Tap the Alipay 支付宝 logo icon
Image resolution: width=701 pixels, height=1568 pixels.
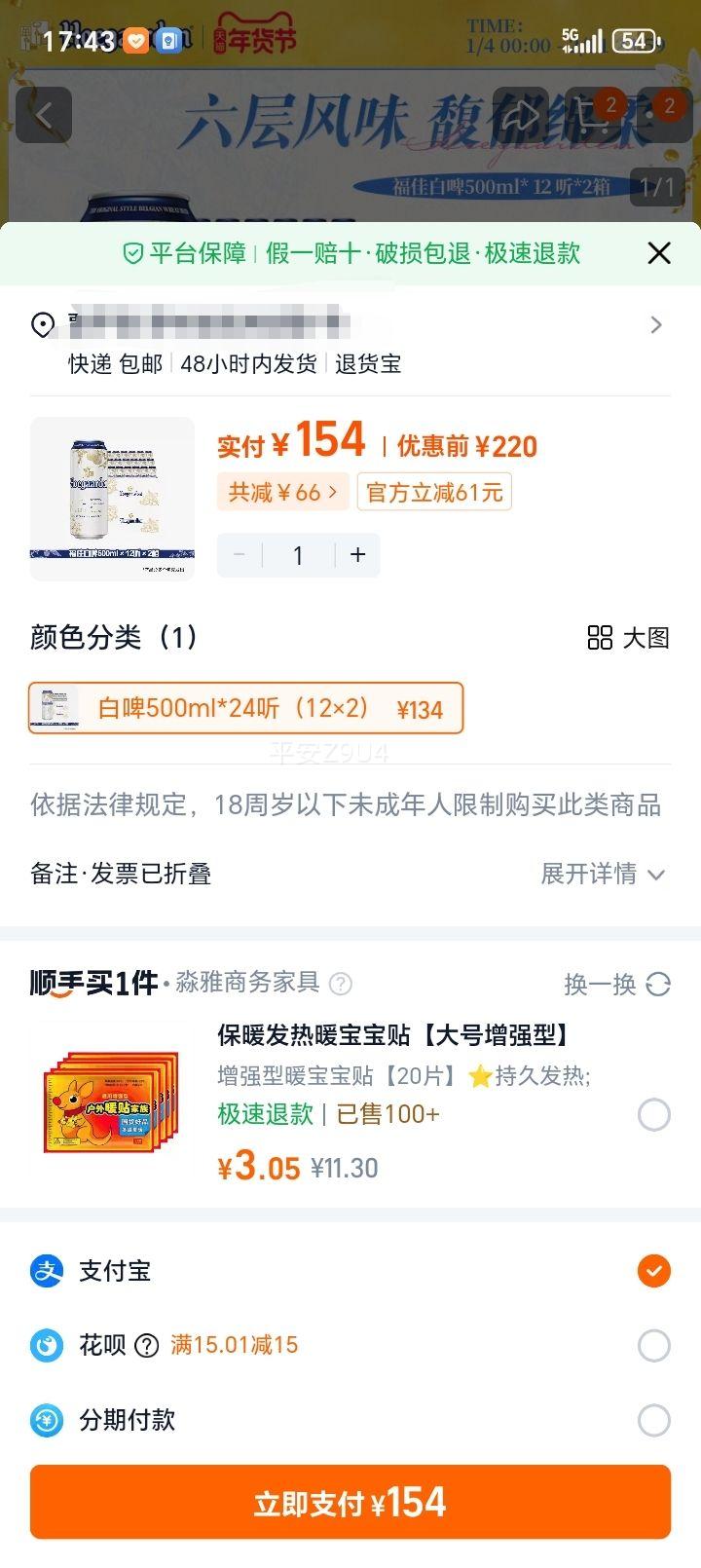coord(47,1271)
